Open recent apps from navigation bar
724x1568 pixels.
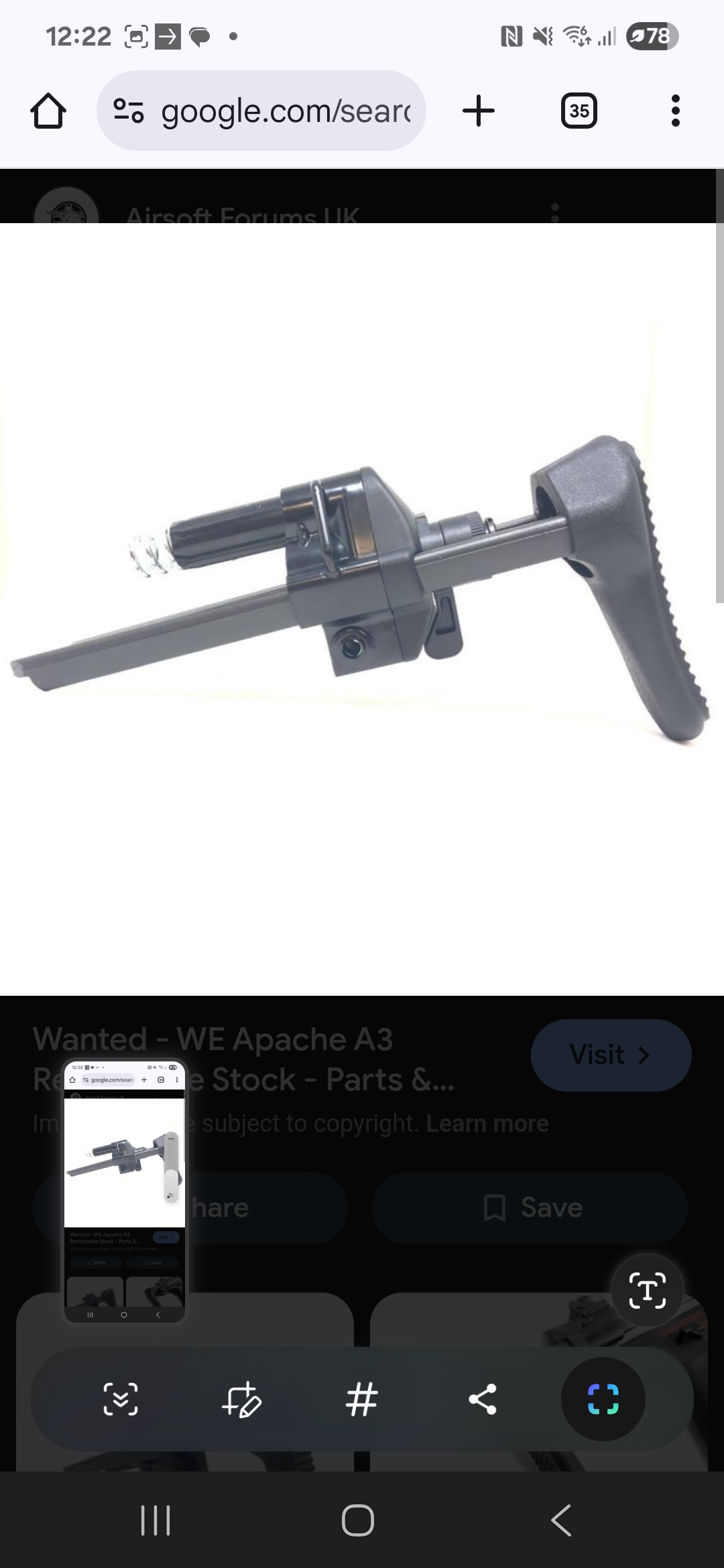(156, 1520)
